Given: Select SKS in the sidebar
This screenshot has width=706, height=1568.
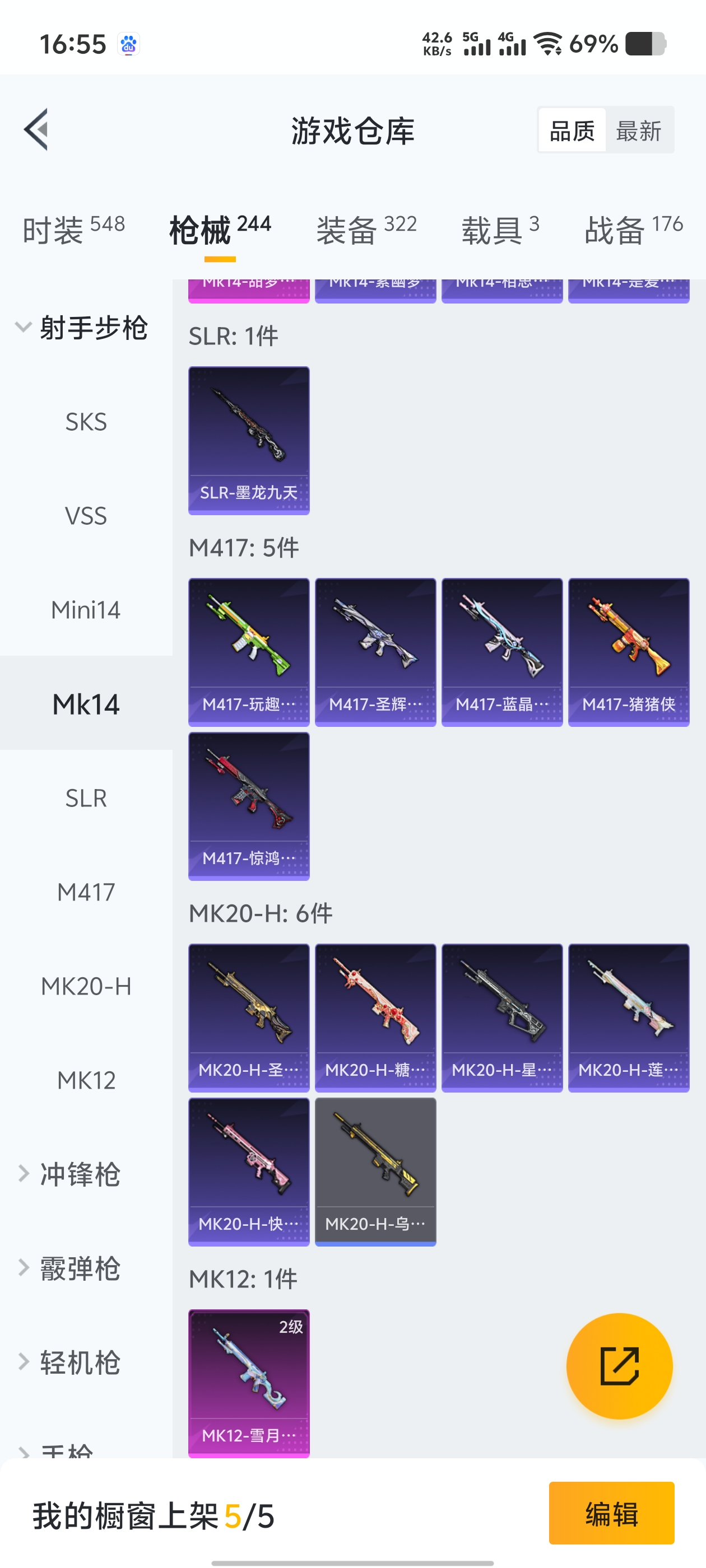Looking at the screenshot, I should pyautogui.click(x=86, y=422).
